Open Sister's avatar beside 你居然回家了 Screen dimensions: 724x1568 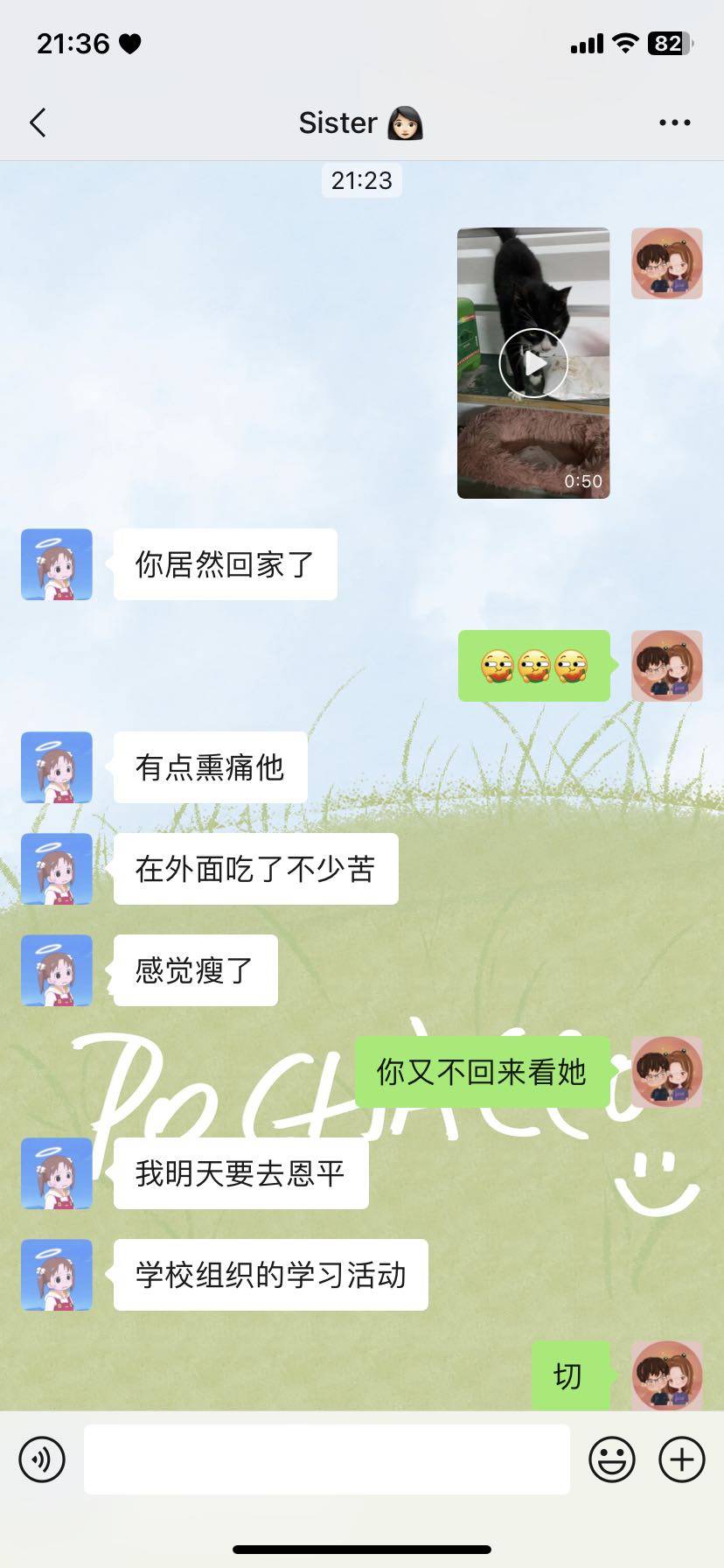coord(57,564)
